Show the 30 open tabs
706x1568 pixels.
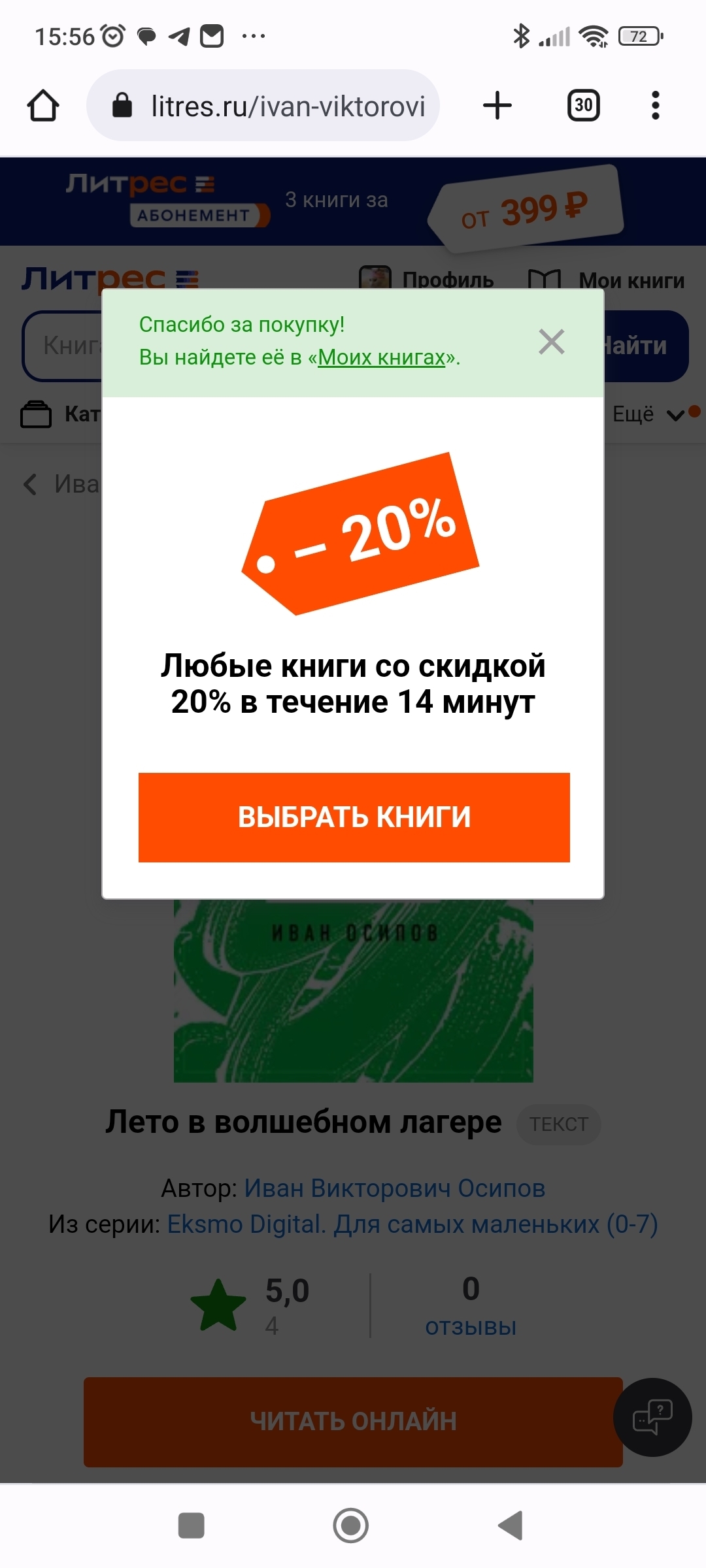583,105
